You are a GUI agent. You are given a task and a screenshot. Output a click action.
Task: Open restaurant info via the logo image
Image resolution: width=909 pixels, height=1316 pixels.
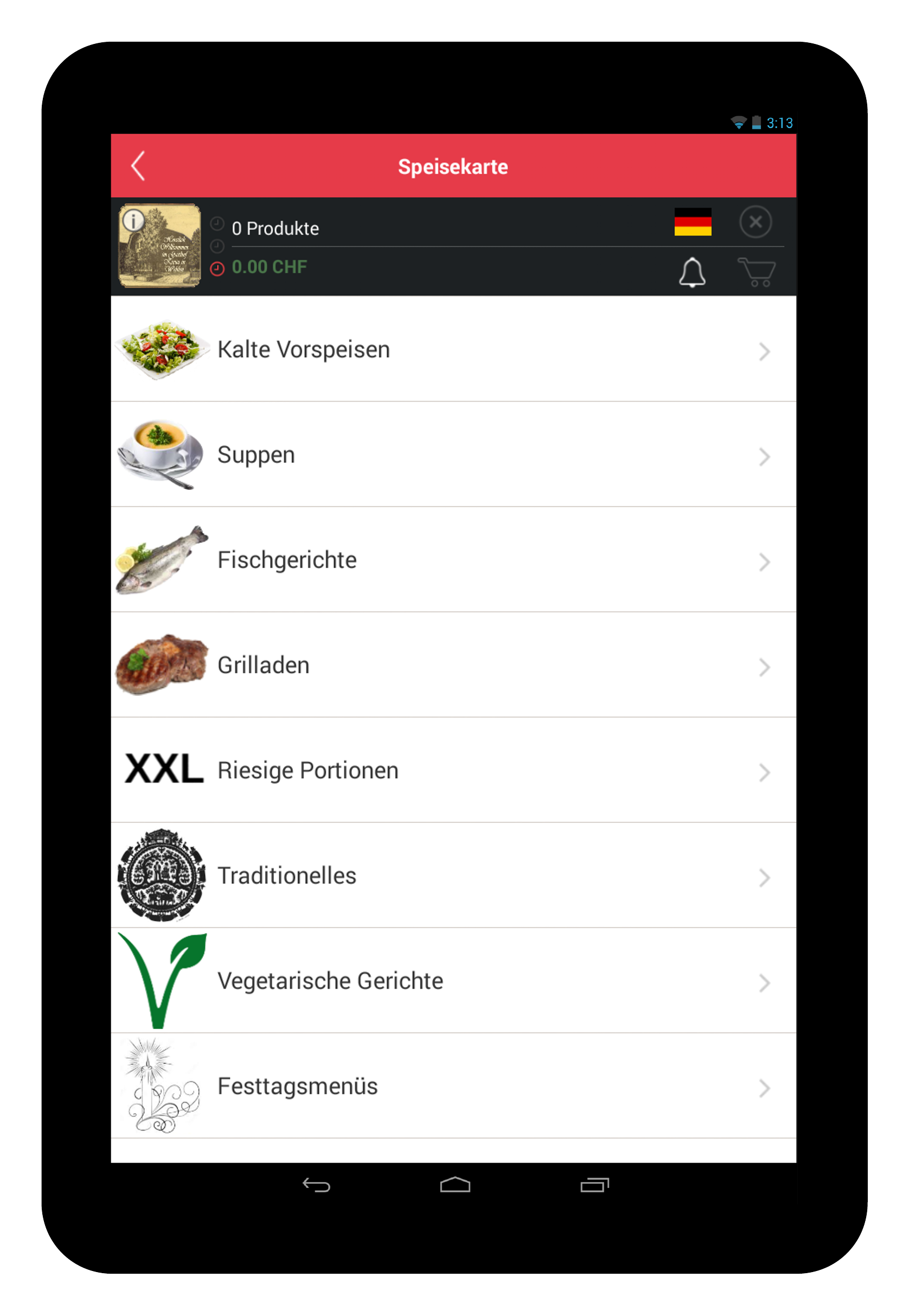point(159,246)
